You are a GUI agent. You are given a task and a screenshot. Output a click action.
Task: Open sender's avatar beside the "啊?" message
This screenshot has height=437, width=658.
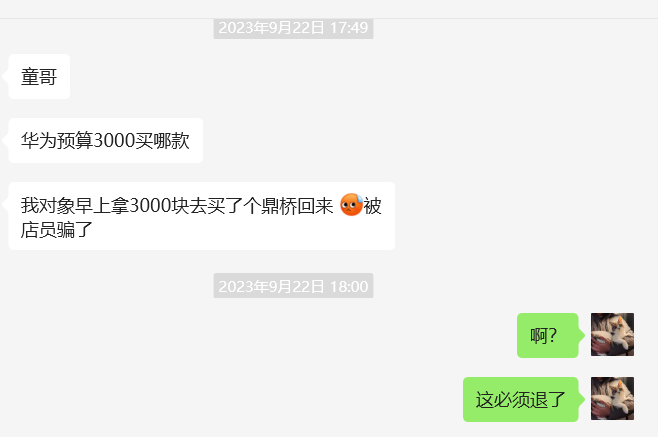tap(612, 335)
